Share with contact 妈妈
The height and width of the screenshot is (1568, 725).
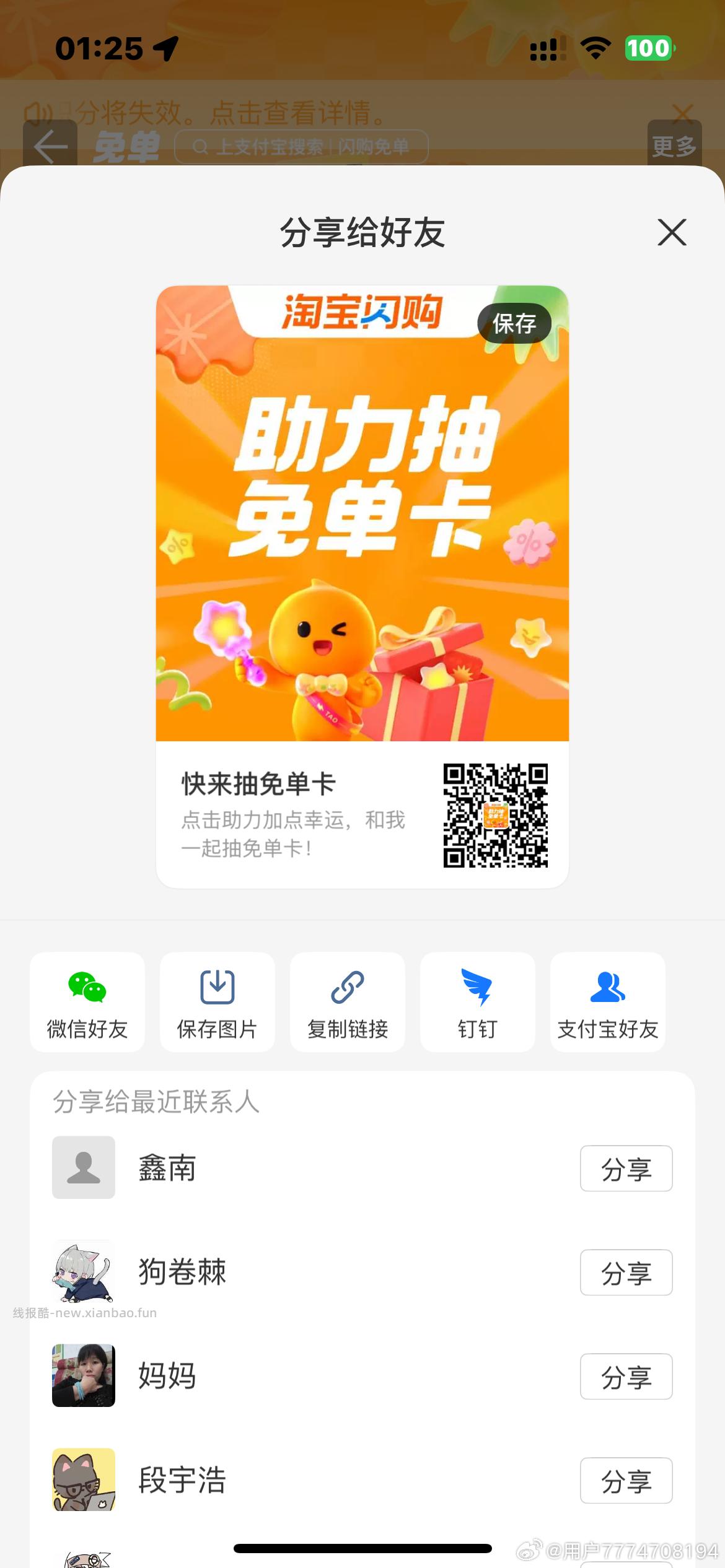click(626, 1376)
